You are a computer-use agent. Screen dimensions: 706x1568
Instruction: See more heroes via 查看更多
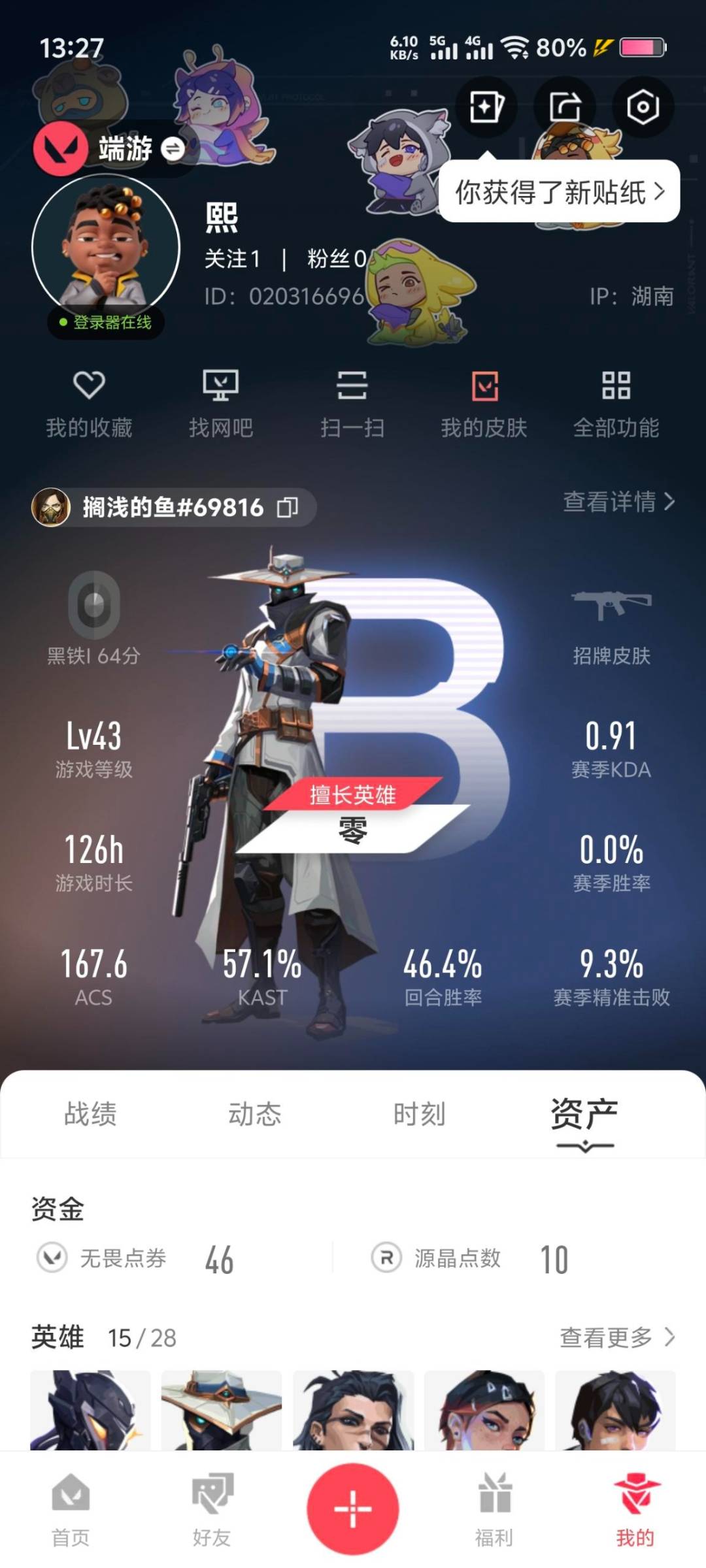pos(617,1337)
